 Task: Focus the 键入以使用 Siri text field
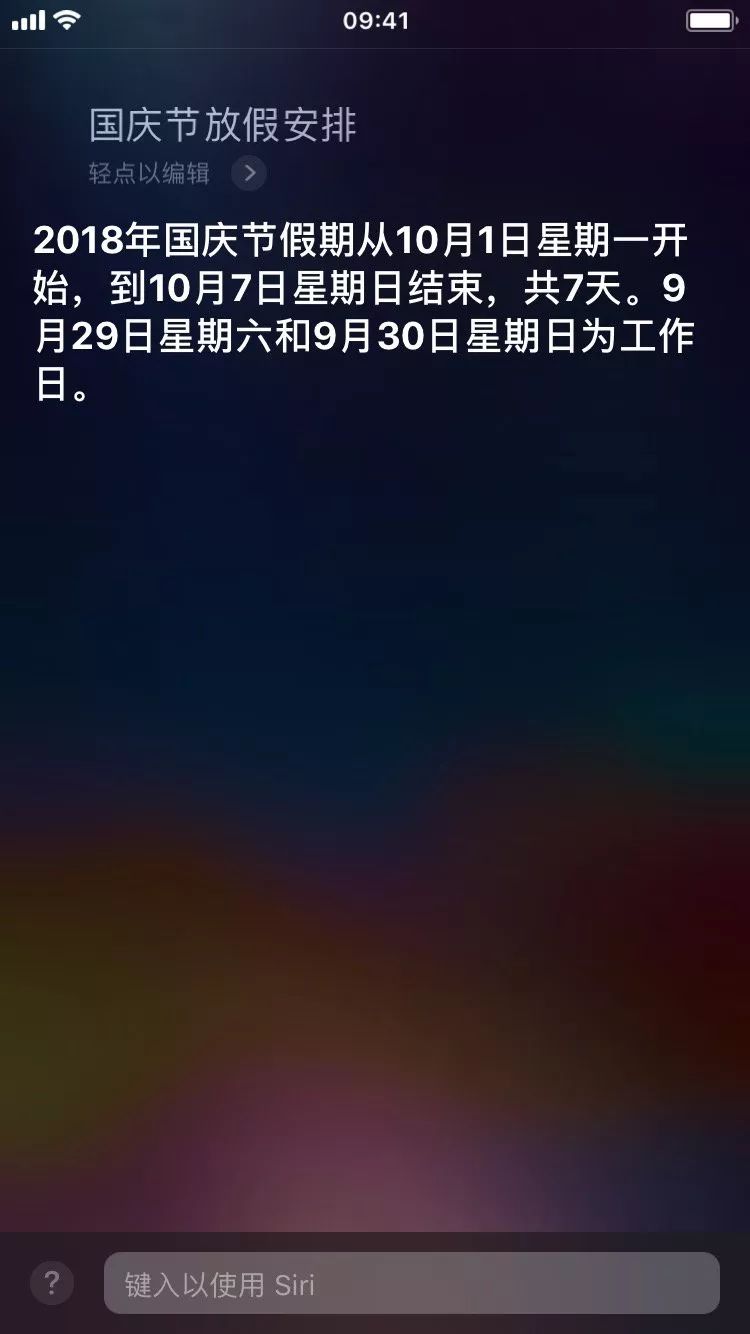pyautogui.click(x=411, y=1283)
